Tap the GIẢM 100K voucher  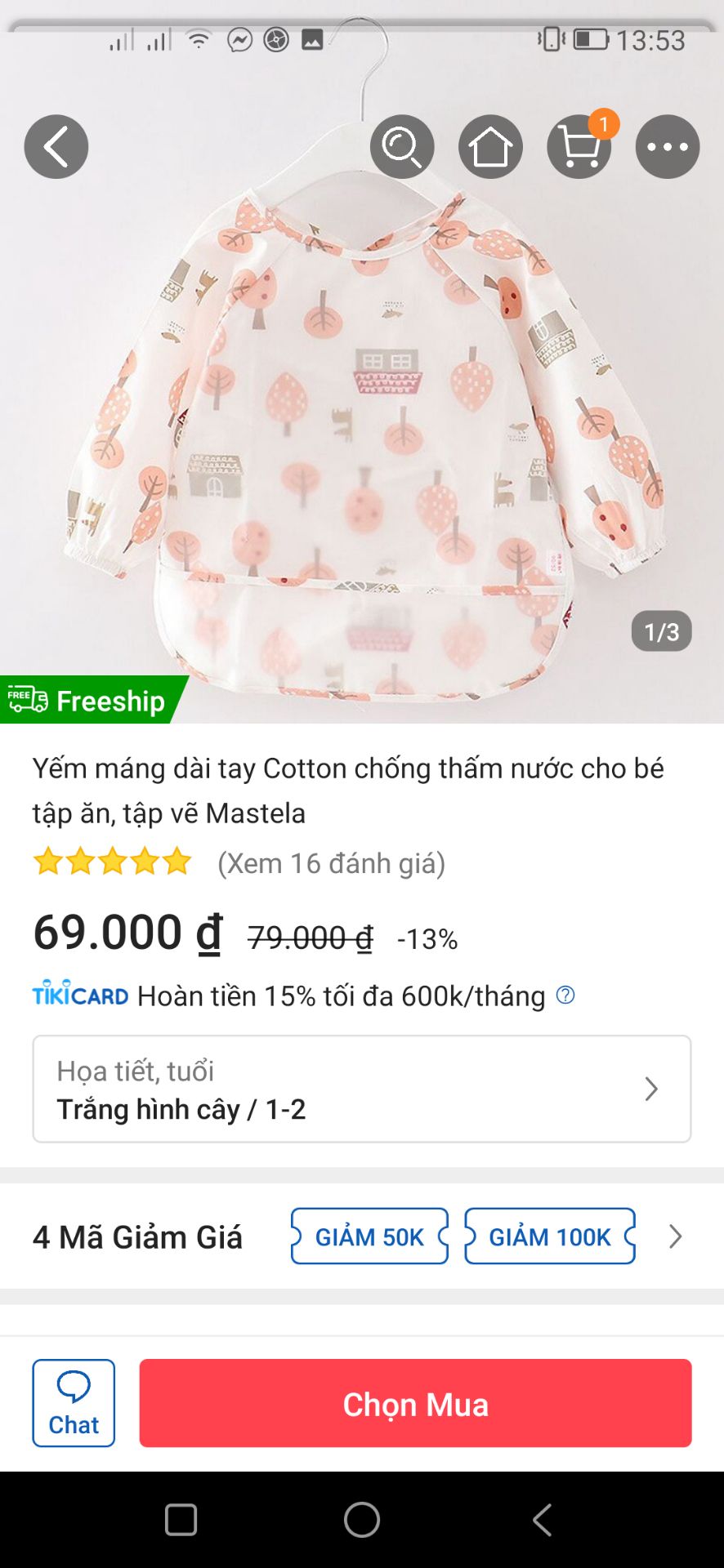549,1236
